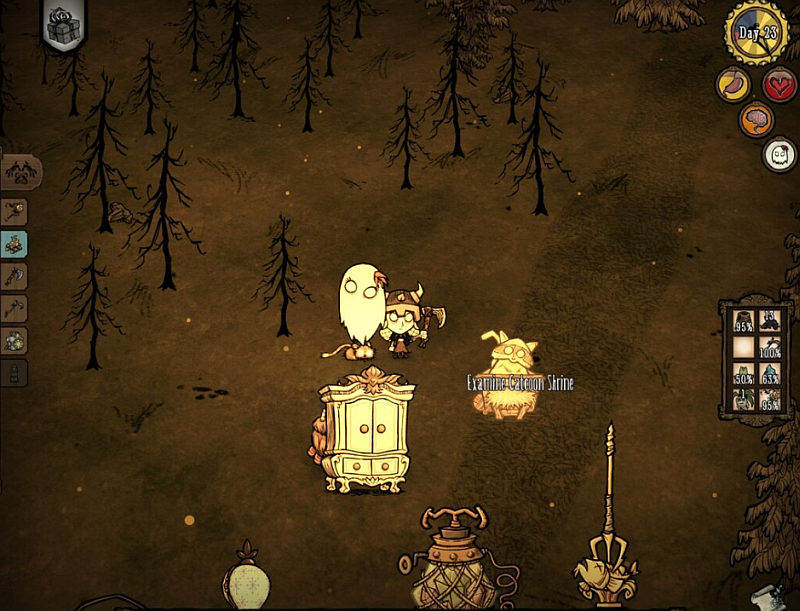
Task: Pick the inventory item at 63% durability
Action: (771, 375)
